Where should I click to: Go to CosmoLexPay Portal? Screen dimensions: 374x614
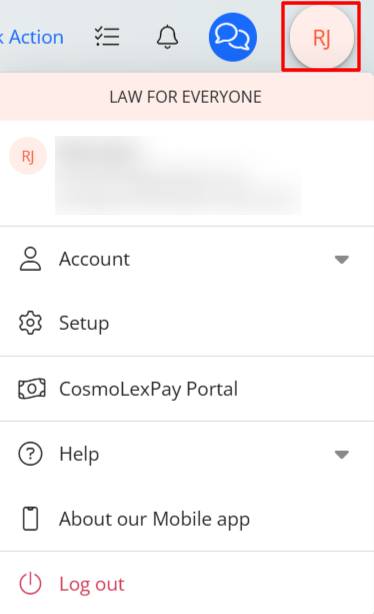pyautogui.click(x=187, y=389)
